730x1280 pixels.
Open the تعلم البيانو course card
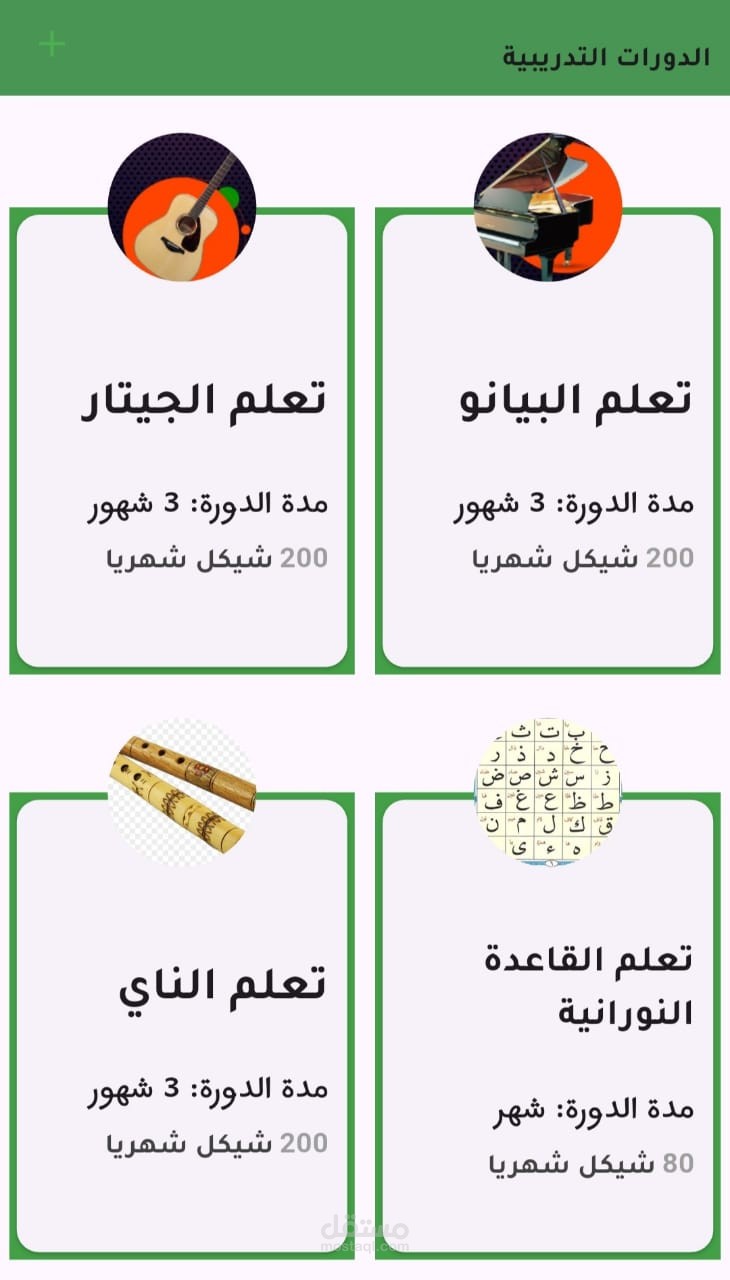tap(548, 441)
